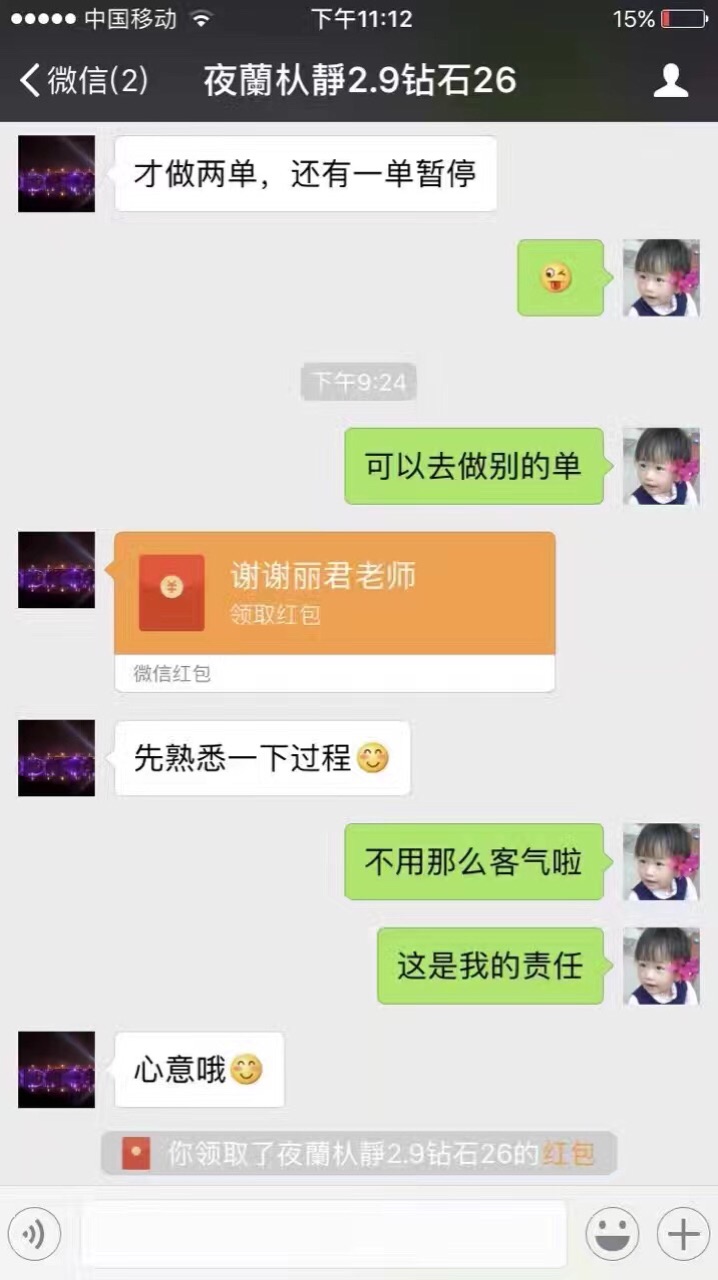
Task: Switch to voice message input
Action: click(x=35, y=1234)
